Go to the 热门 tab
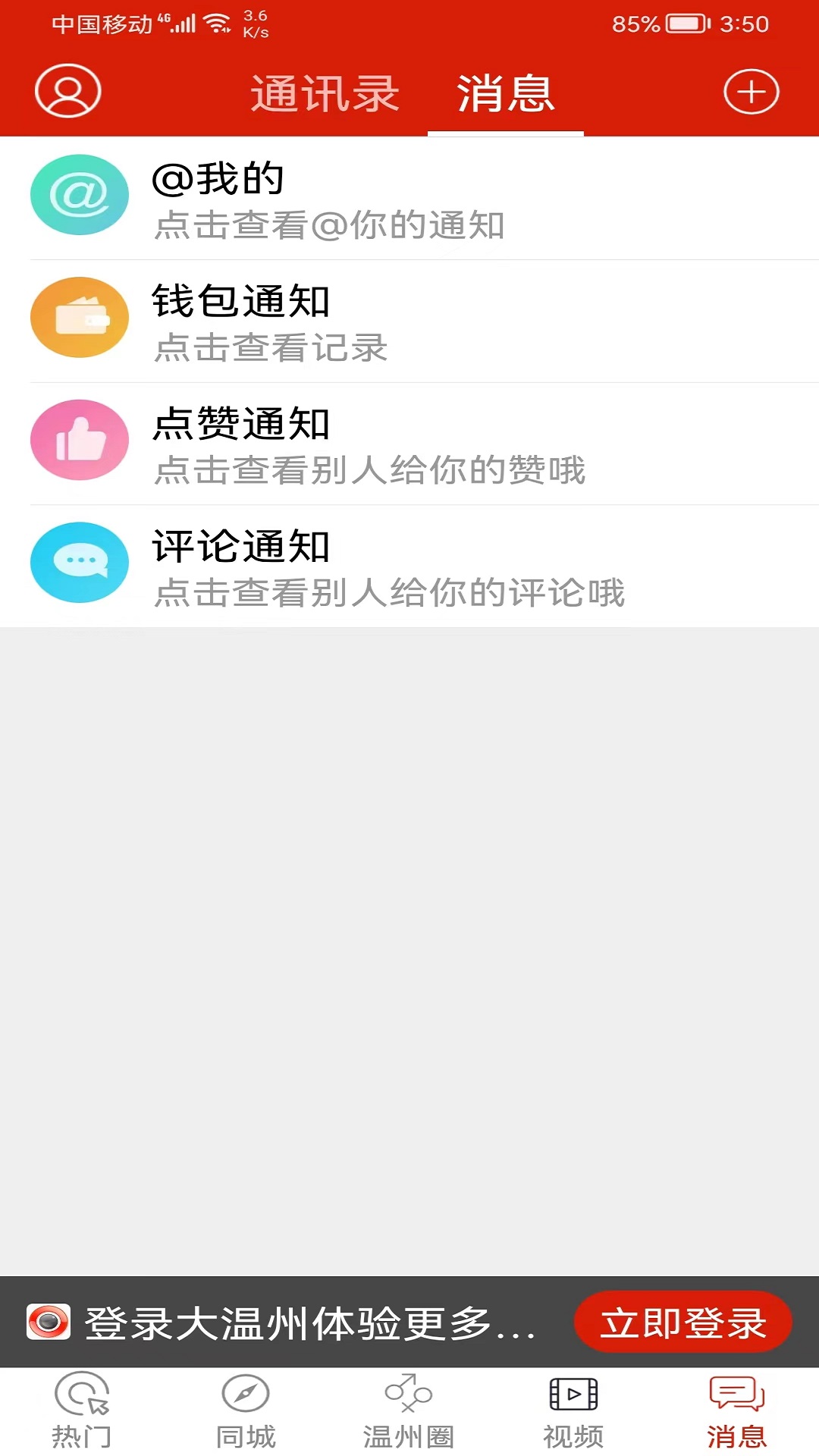Viewport: 819px width, 1456px height. [x=82, y=1412]
